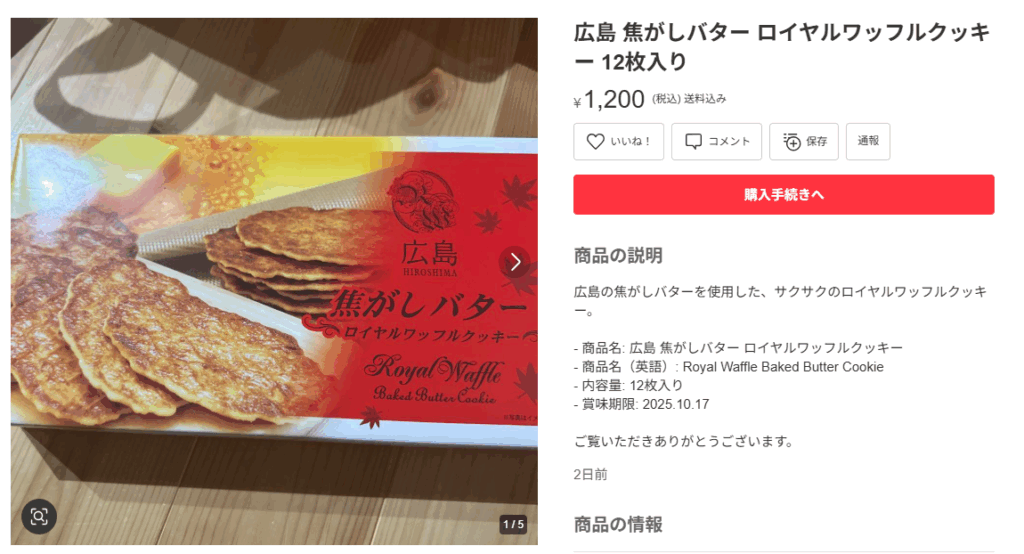Save the item with 保存 button

(804, 142)
